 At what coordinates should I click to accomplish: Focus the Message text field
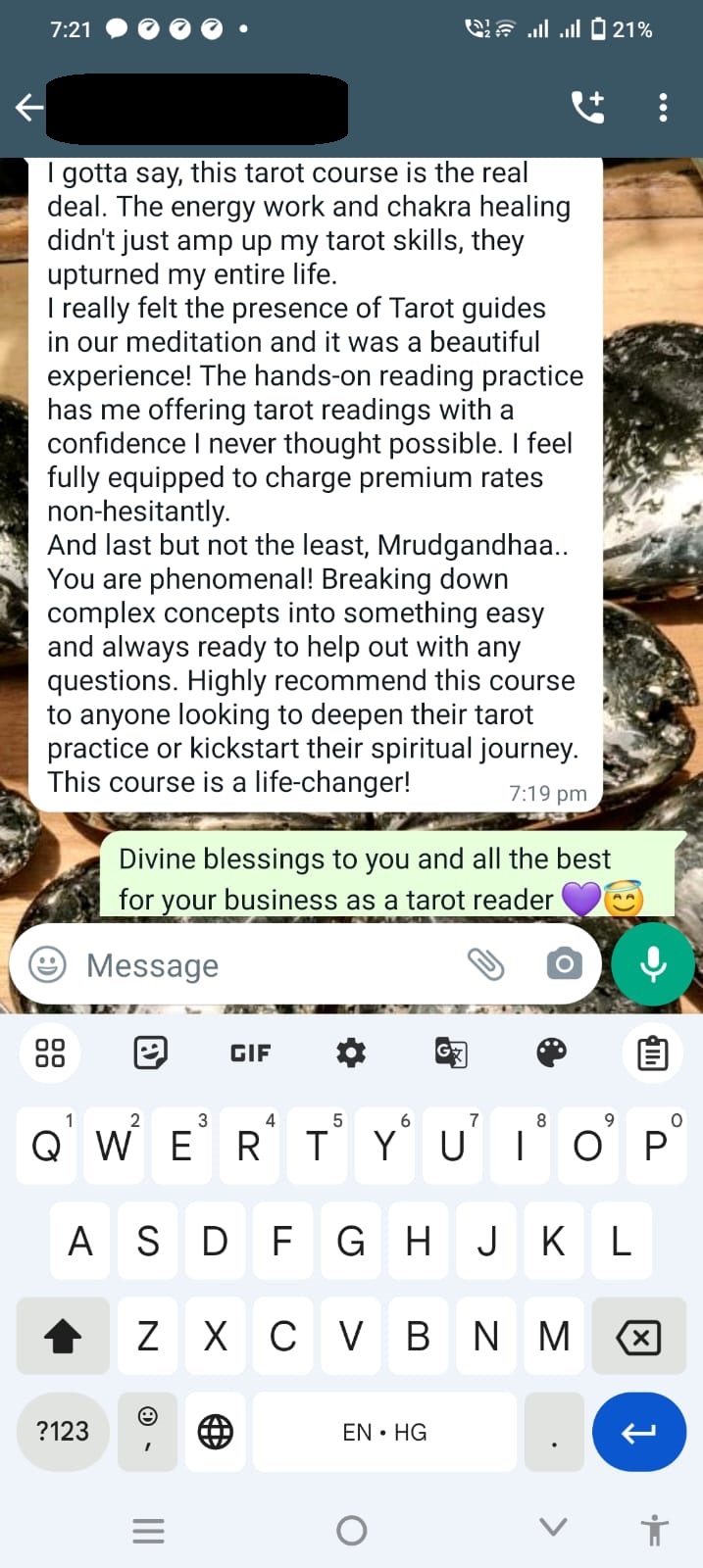click(265, 965)
